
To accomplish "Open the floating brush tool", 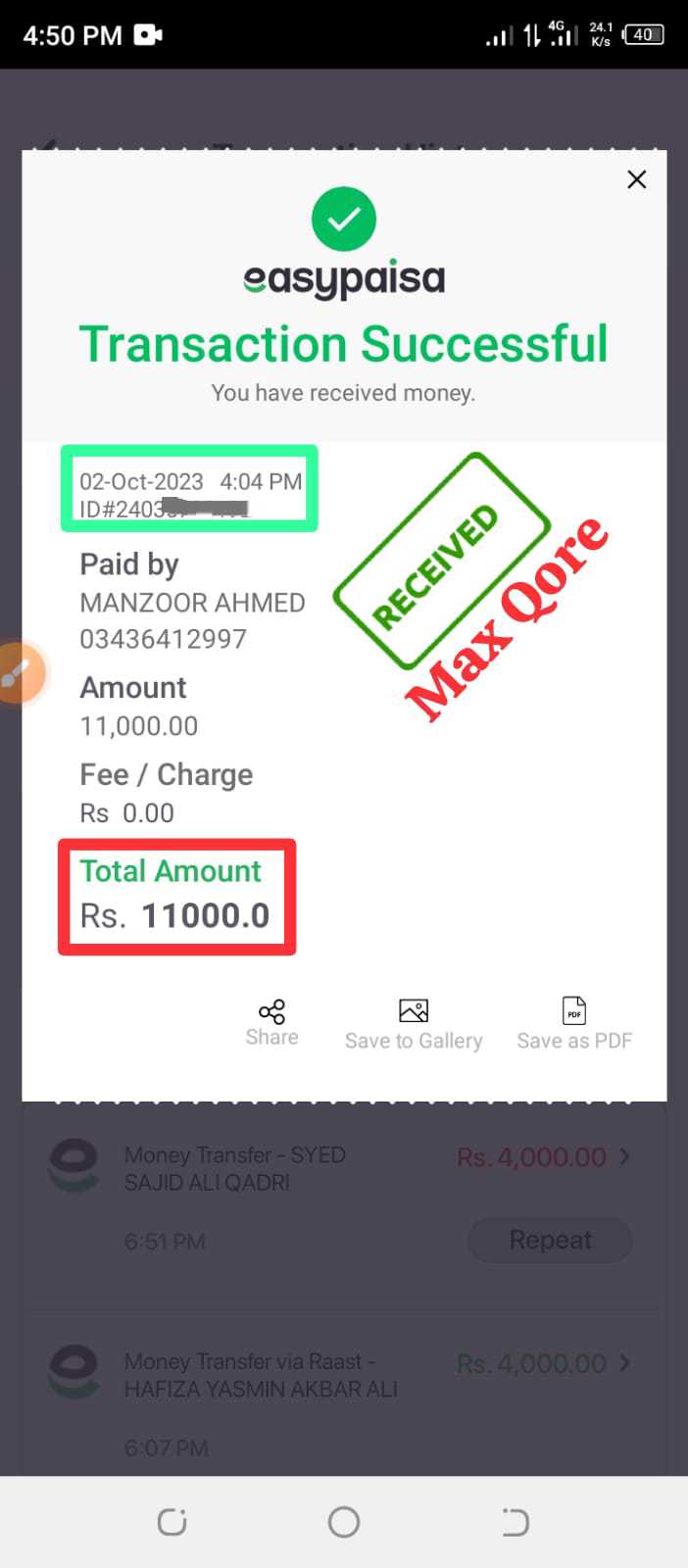I will [x=18, y=673].
